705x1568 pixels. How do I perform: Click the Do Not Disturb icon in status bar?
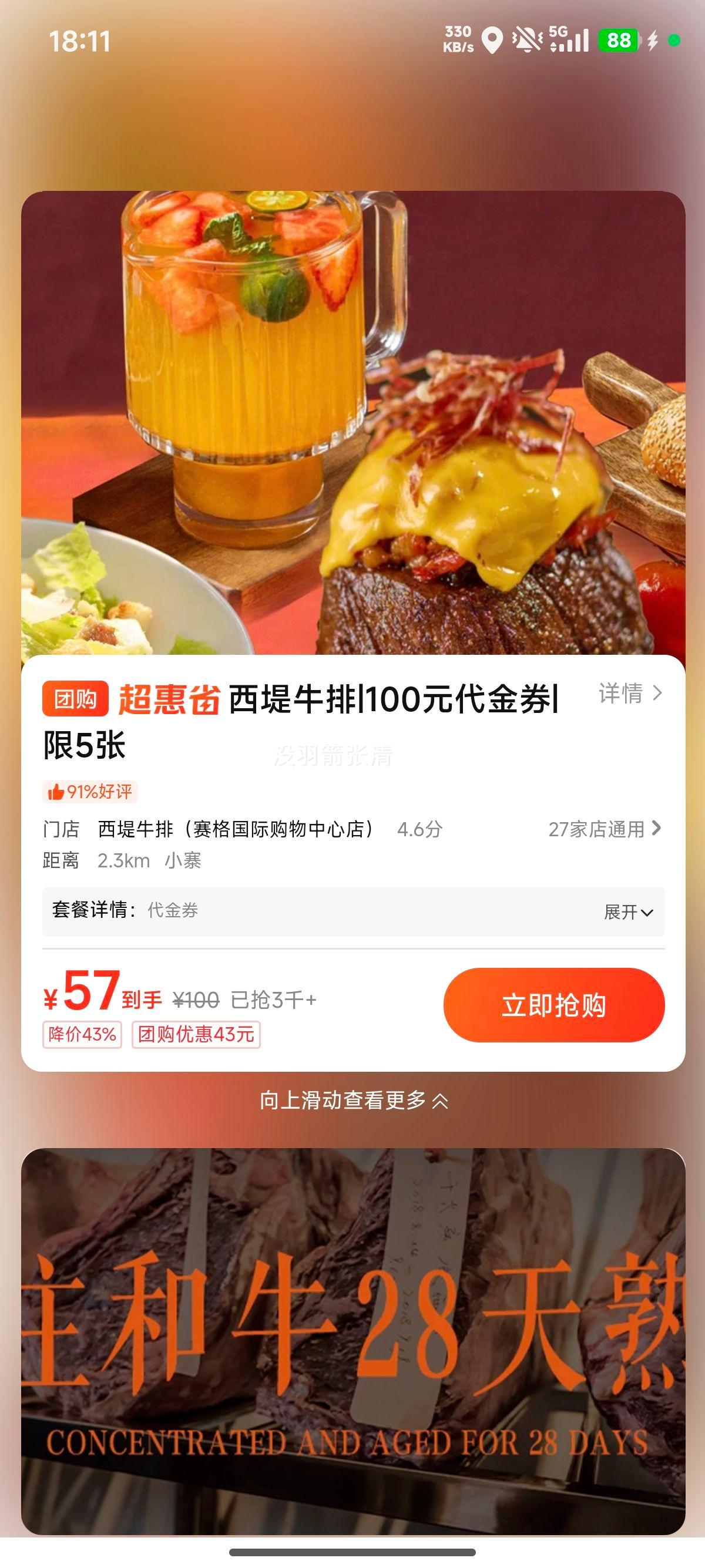[527, 38]
